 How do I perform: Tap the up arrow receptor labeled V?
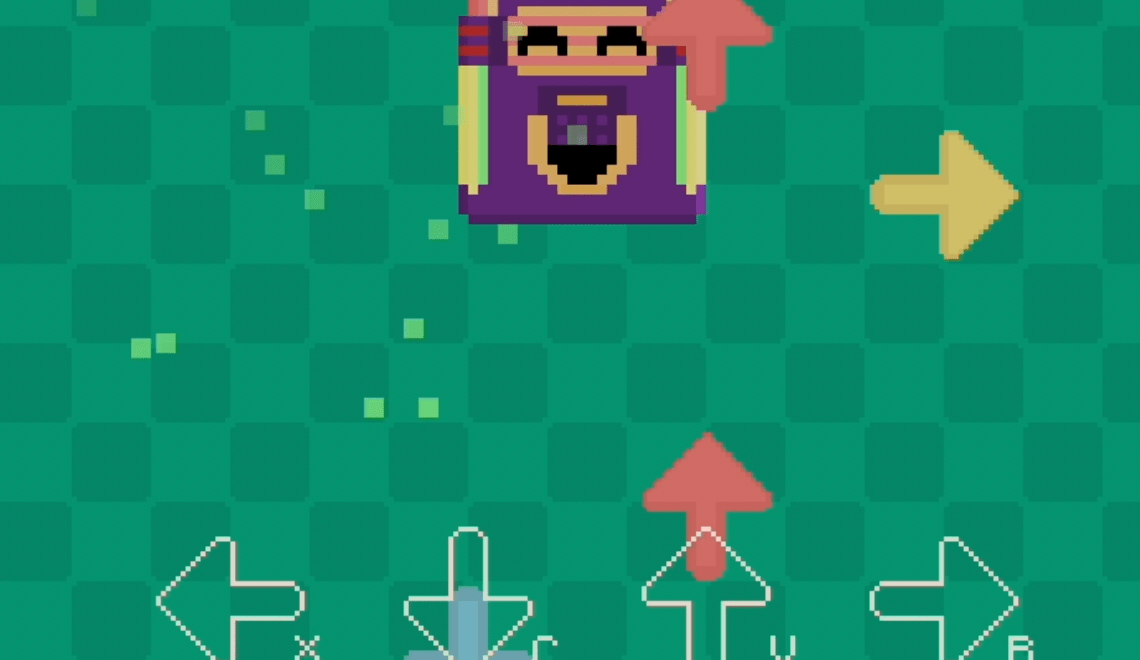click(706, 598)
